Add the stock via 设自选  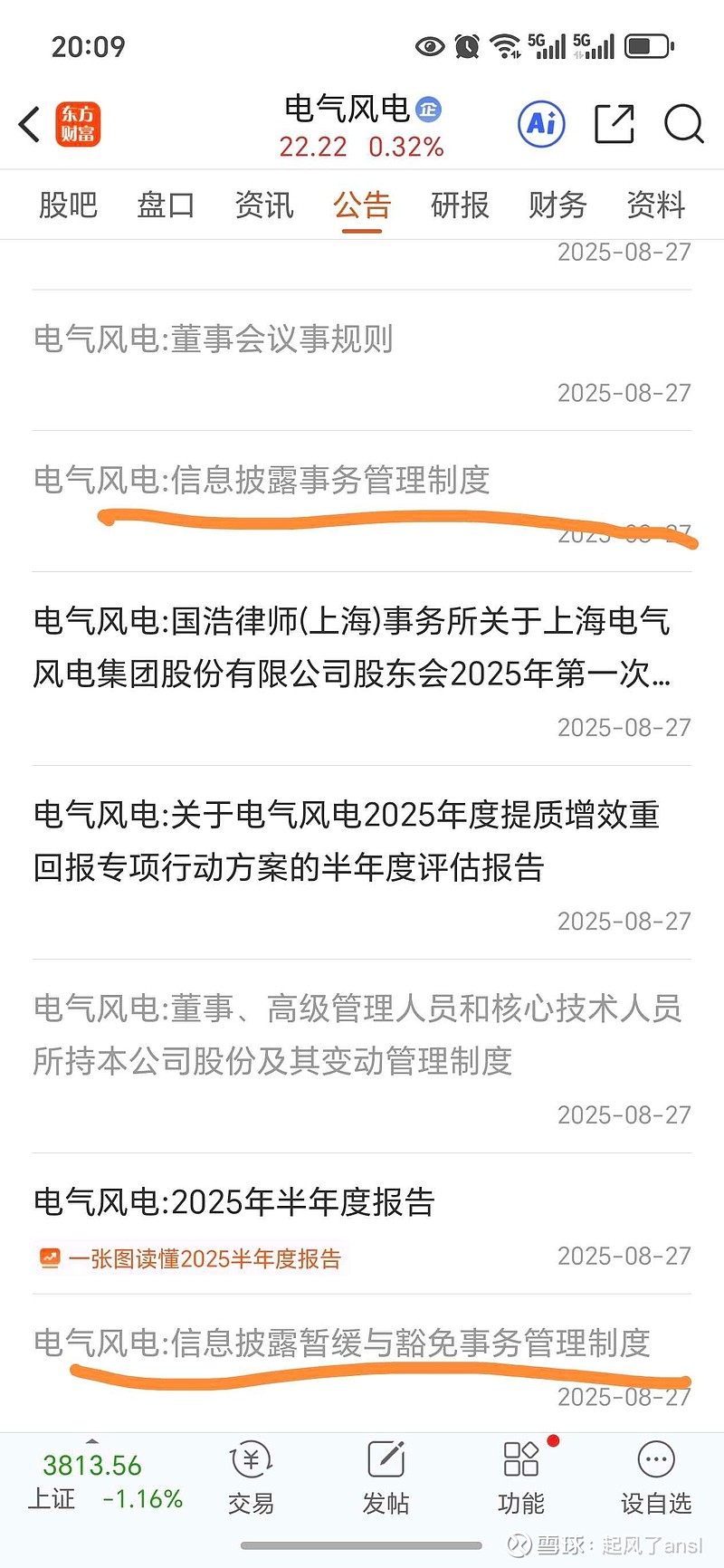tap(656, 1477)
